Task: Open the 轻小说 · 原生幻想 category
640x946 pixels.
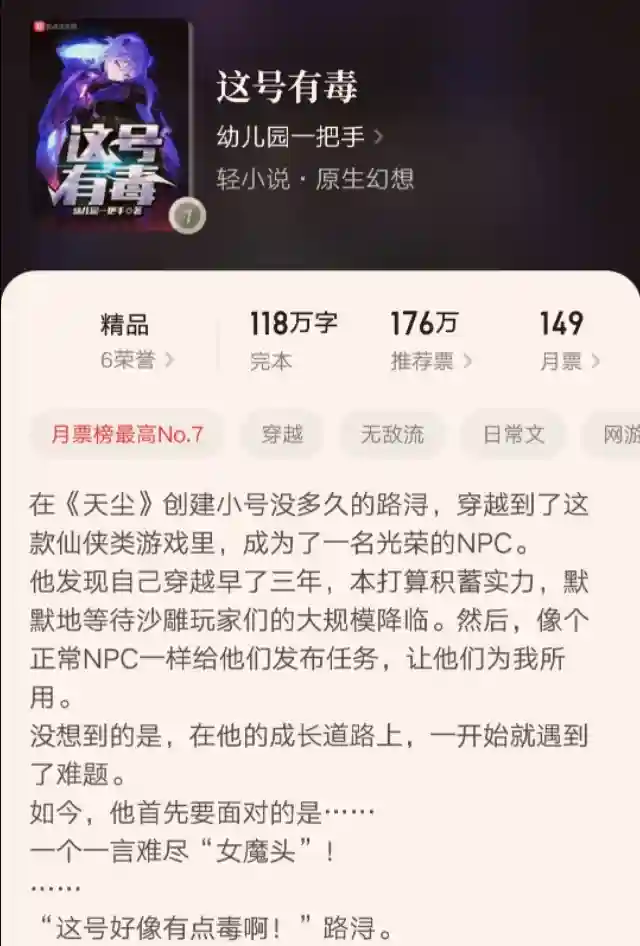Action: point(315,180)
